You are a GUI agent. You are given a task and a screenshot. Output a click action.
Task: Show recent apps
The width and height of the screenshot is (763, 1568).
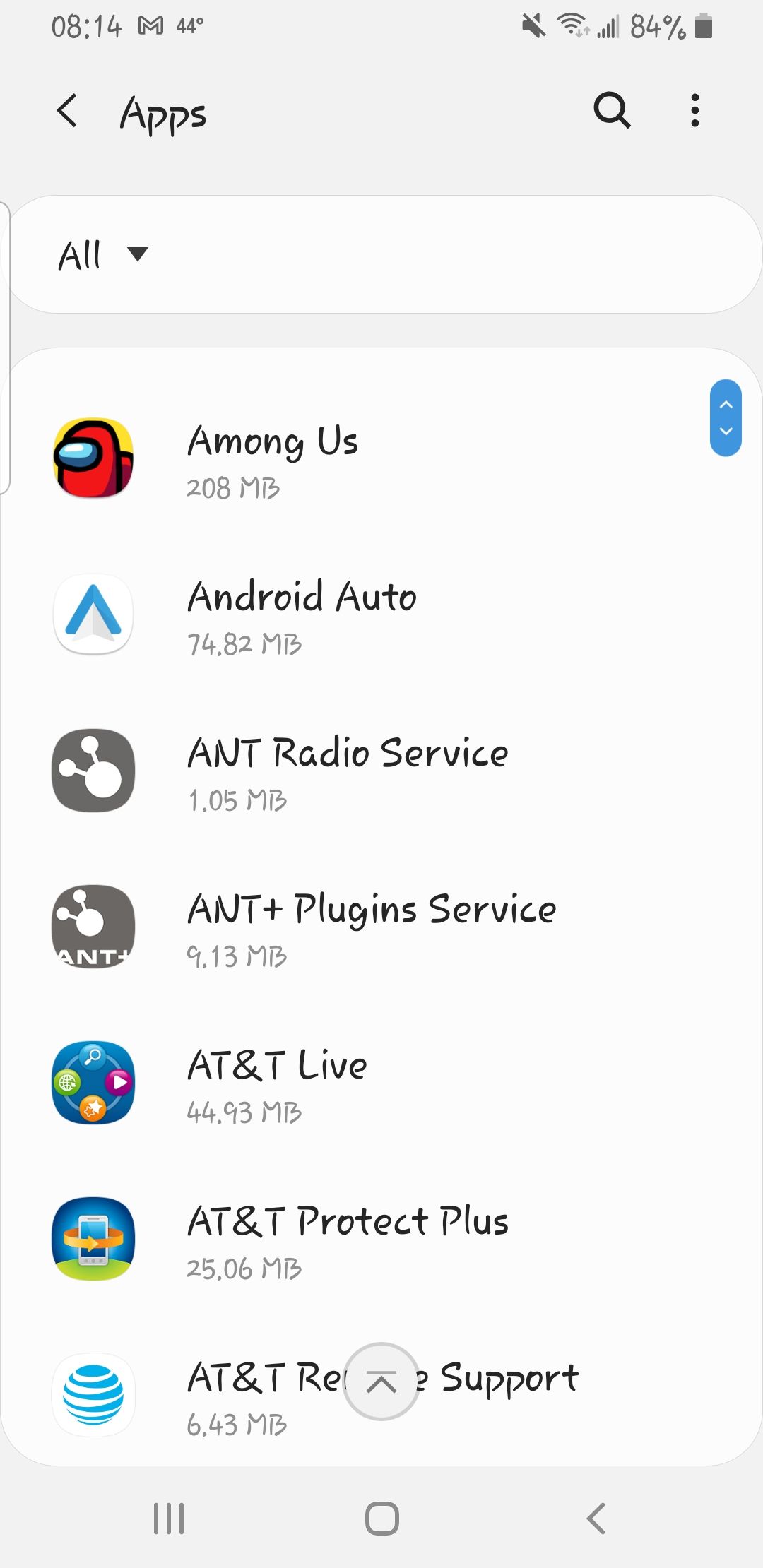(x=169, y=1518)
